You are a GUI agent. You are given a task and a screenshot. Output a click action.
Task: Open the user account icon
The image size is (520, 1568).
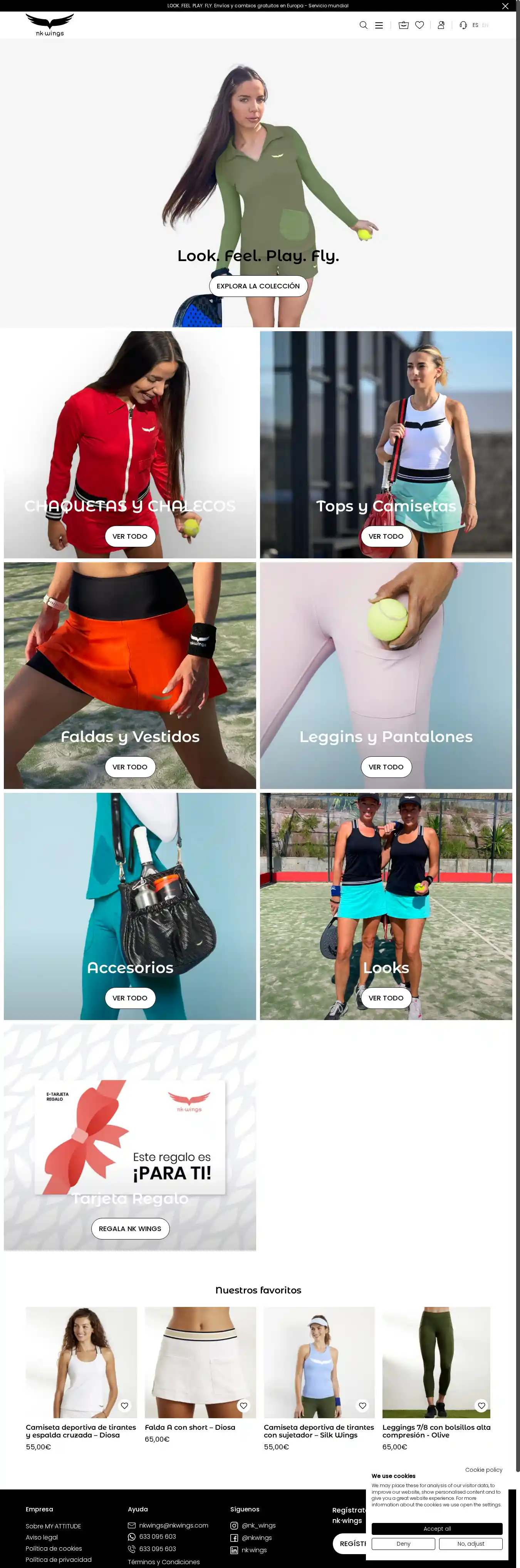click(441, 25)
